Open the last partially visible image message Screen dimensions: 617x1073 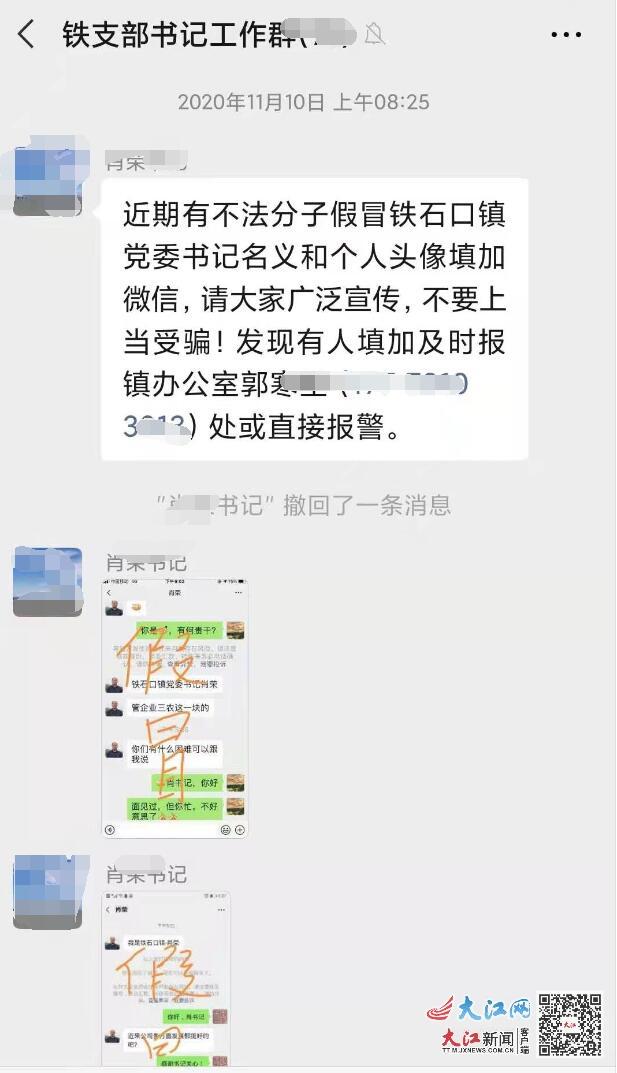pos(166,978)
